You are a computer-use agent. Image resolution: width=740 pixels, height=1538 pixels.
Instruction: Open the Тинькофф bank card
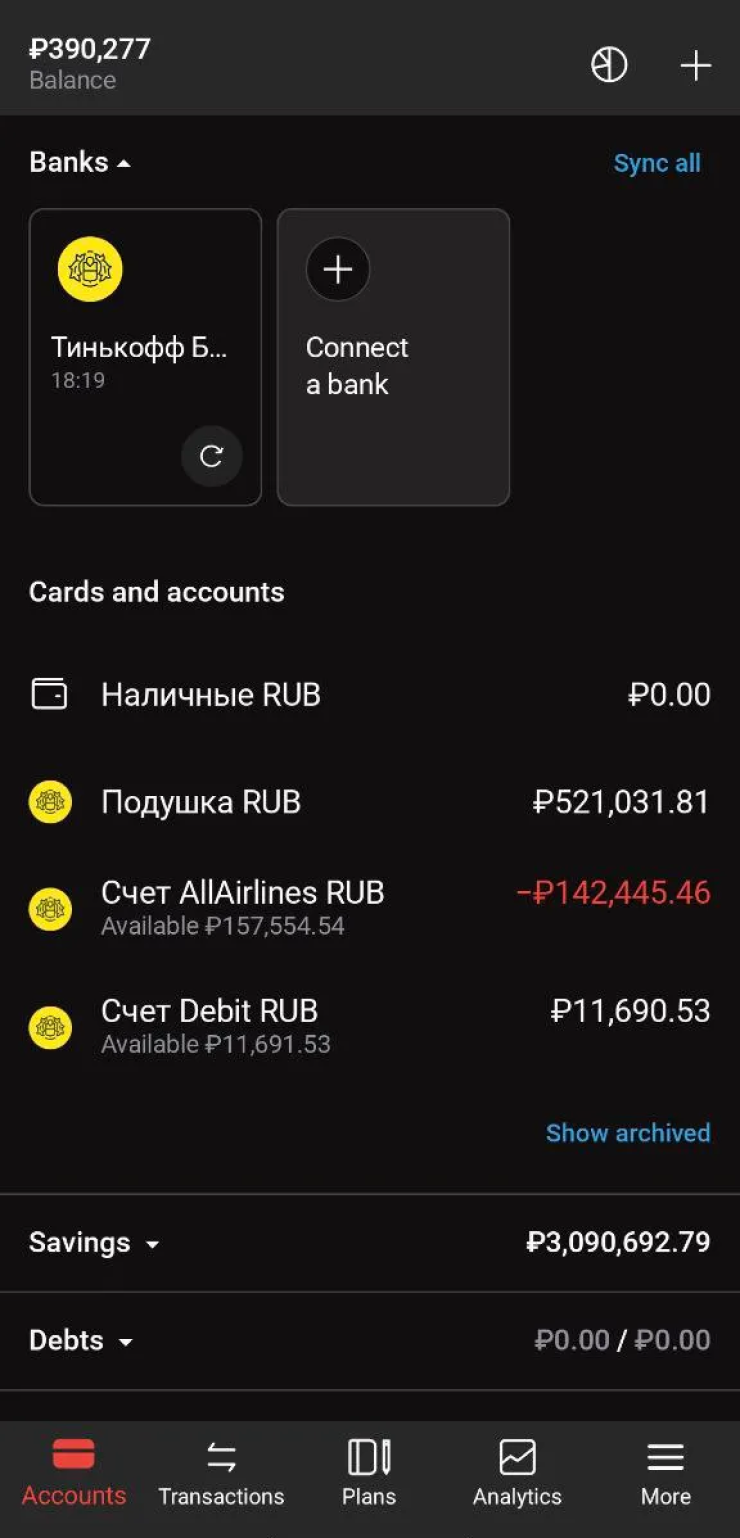[x=145, y=357]
